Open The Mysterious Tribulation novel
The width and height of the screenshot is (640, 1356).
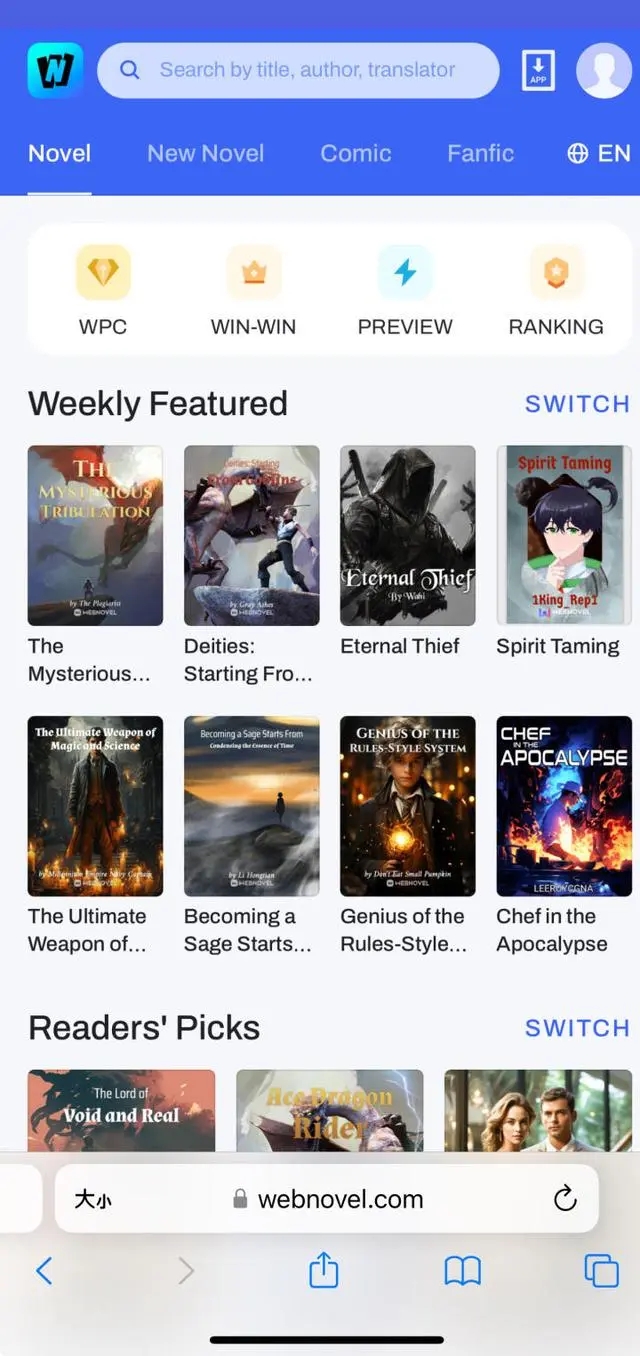[x=95, y=536]
